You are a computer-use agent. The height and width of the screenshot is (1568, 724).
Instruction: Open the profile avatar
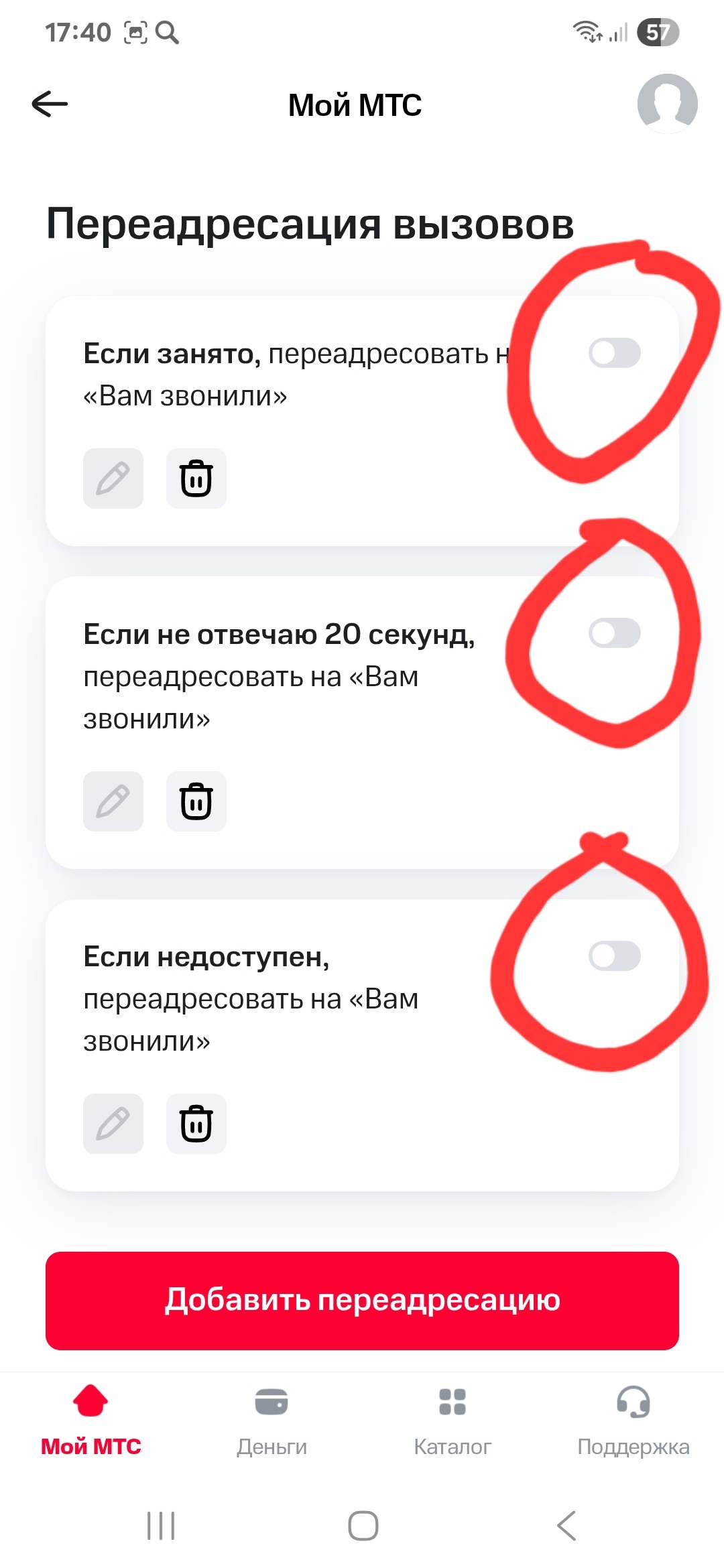click(667, 104)
